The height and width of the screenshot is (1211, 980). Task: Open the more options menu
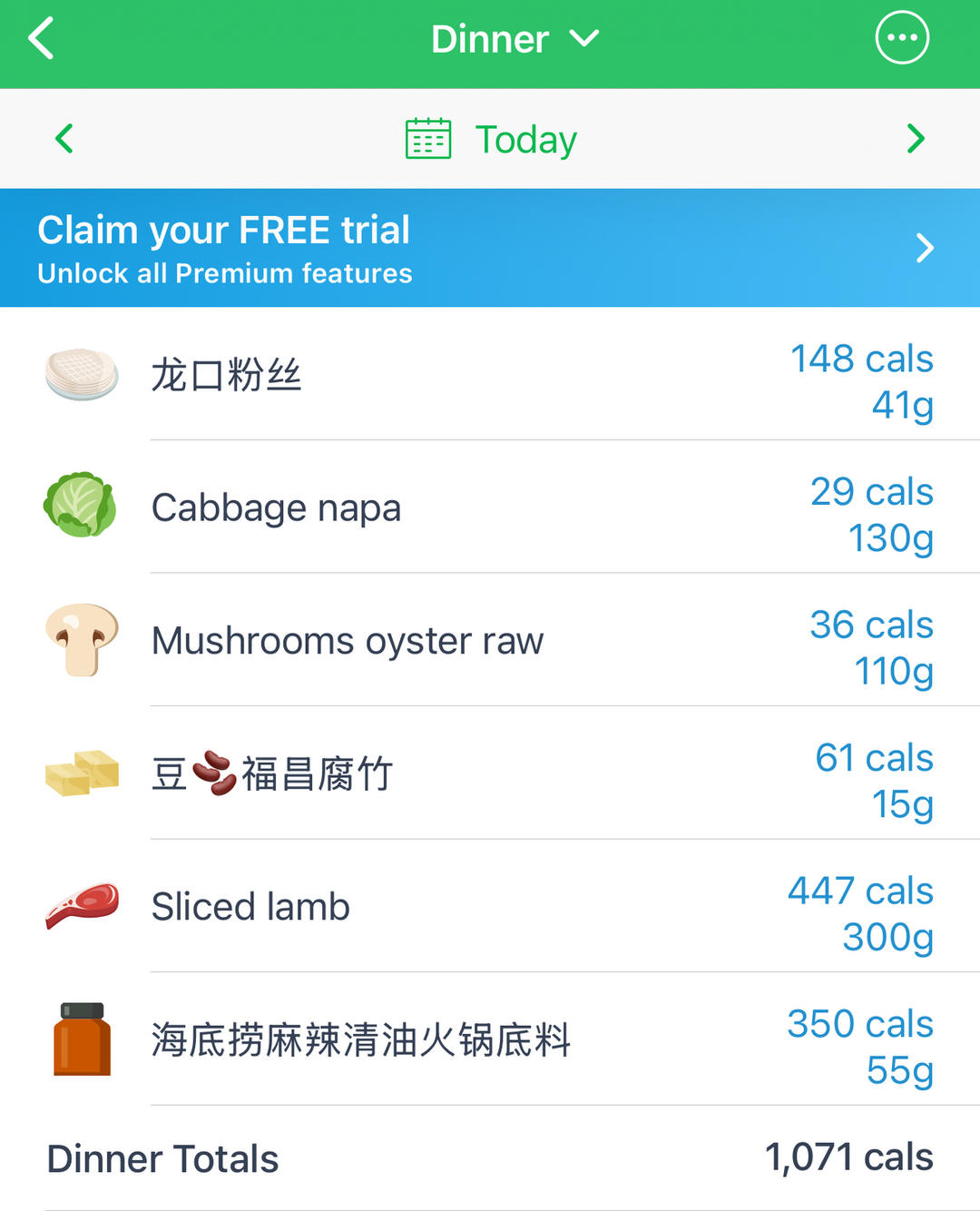click(901, 38)
